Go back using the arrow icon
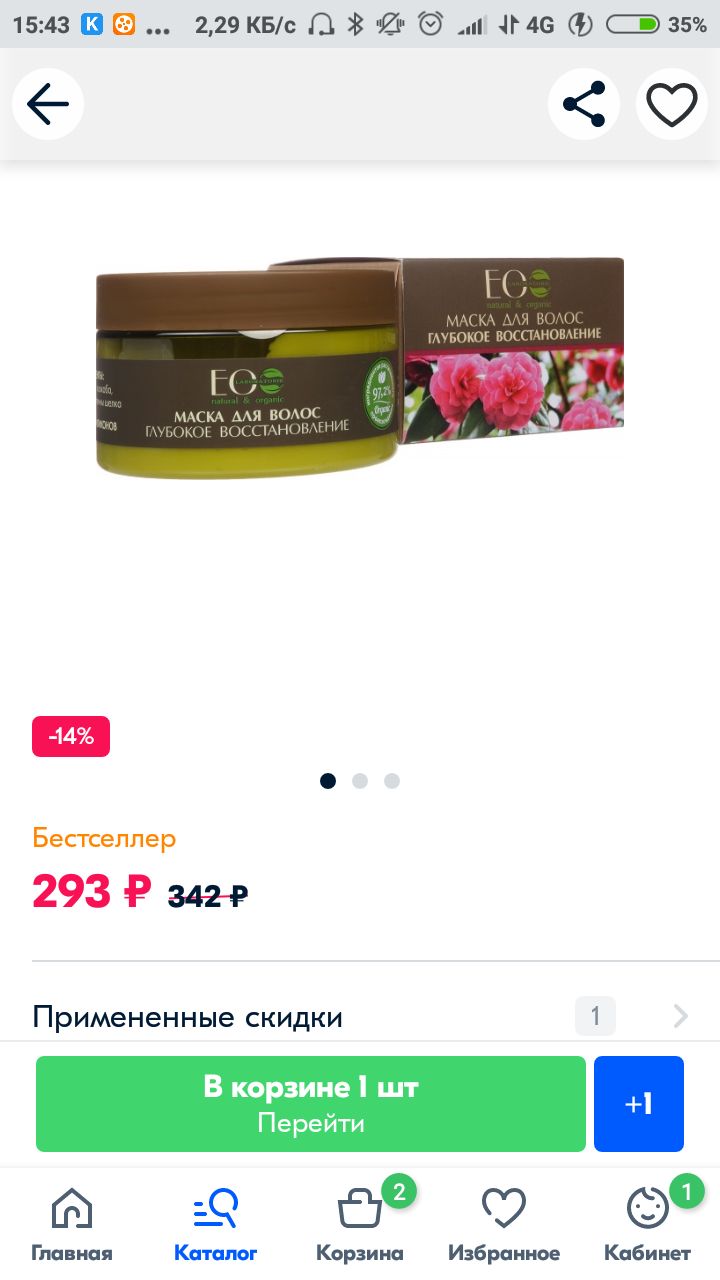 coord(48,104)
